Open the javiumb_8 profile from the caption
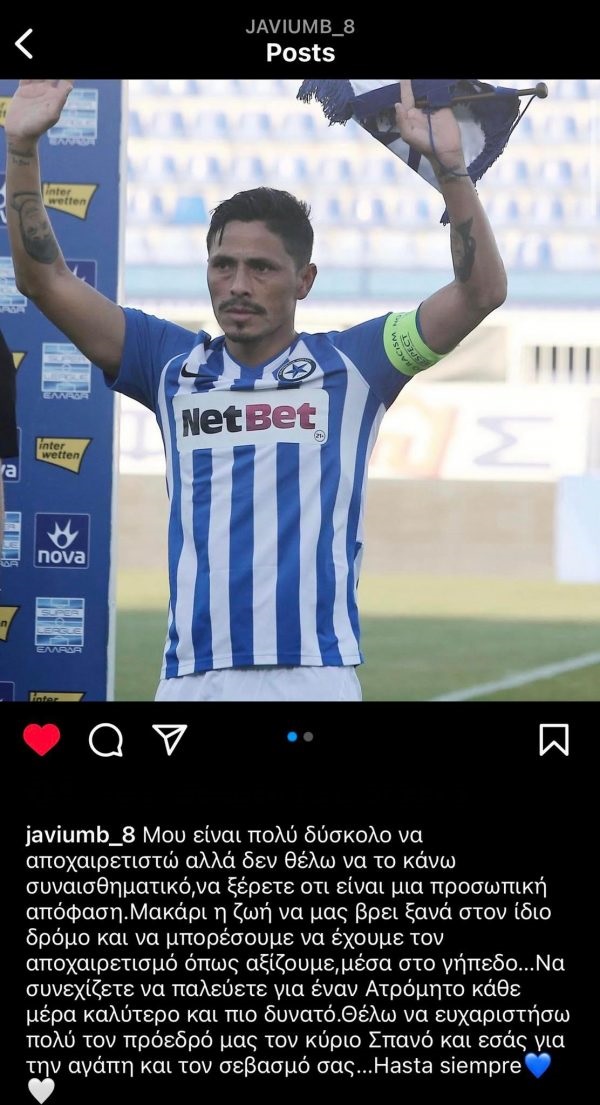The image size is (600, 1105). pos(79,834)
